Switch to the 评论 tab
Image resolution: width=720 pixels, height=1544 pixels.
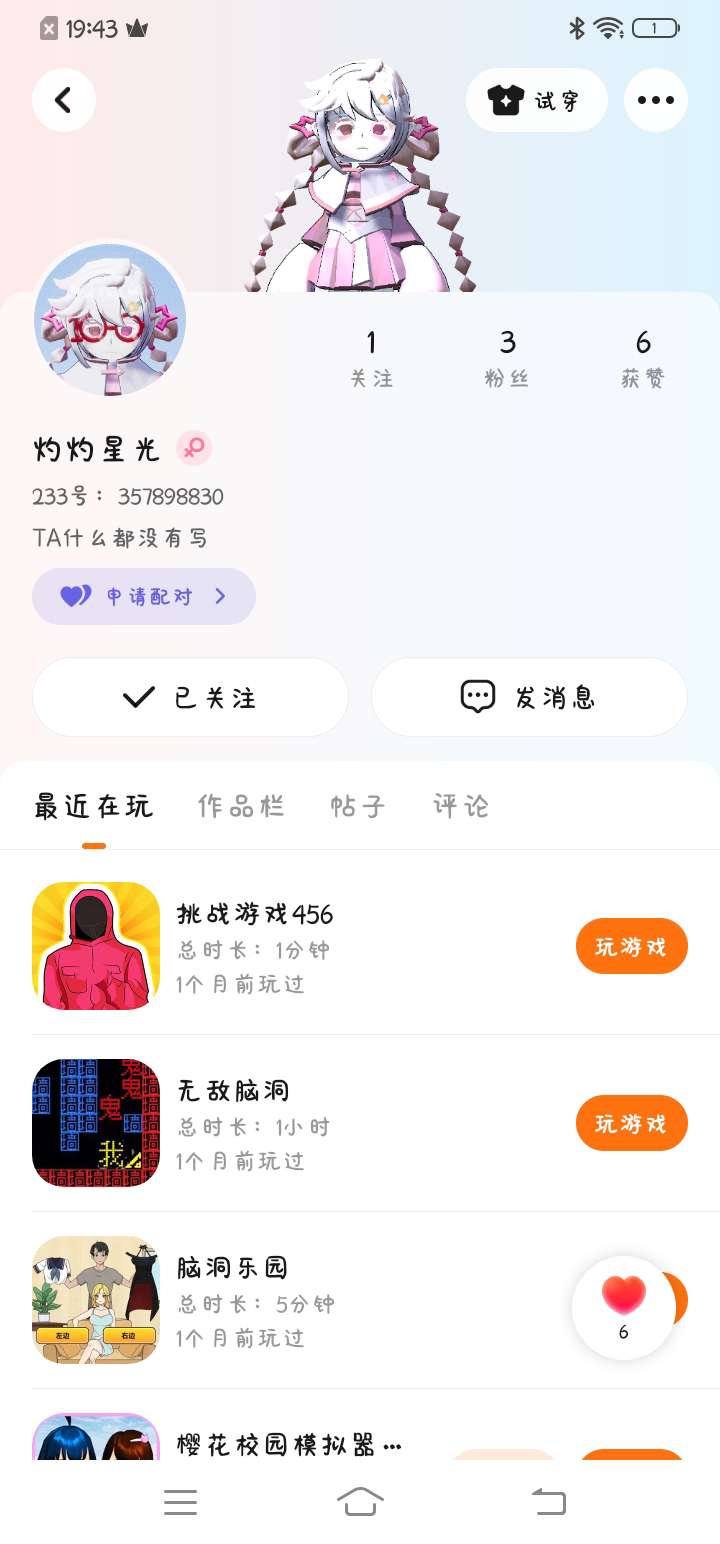(461, 806)
